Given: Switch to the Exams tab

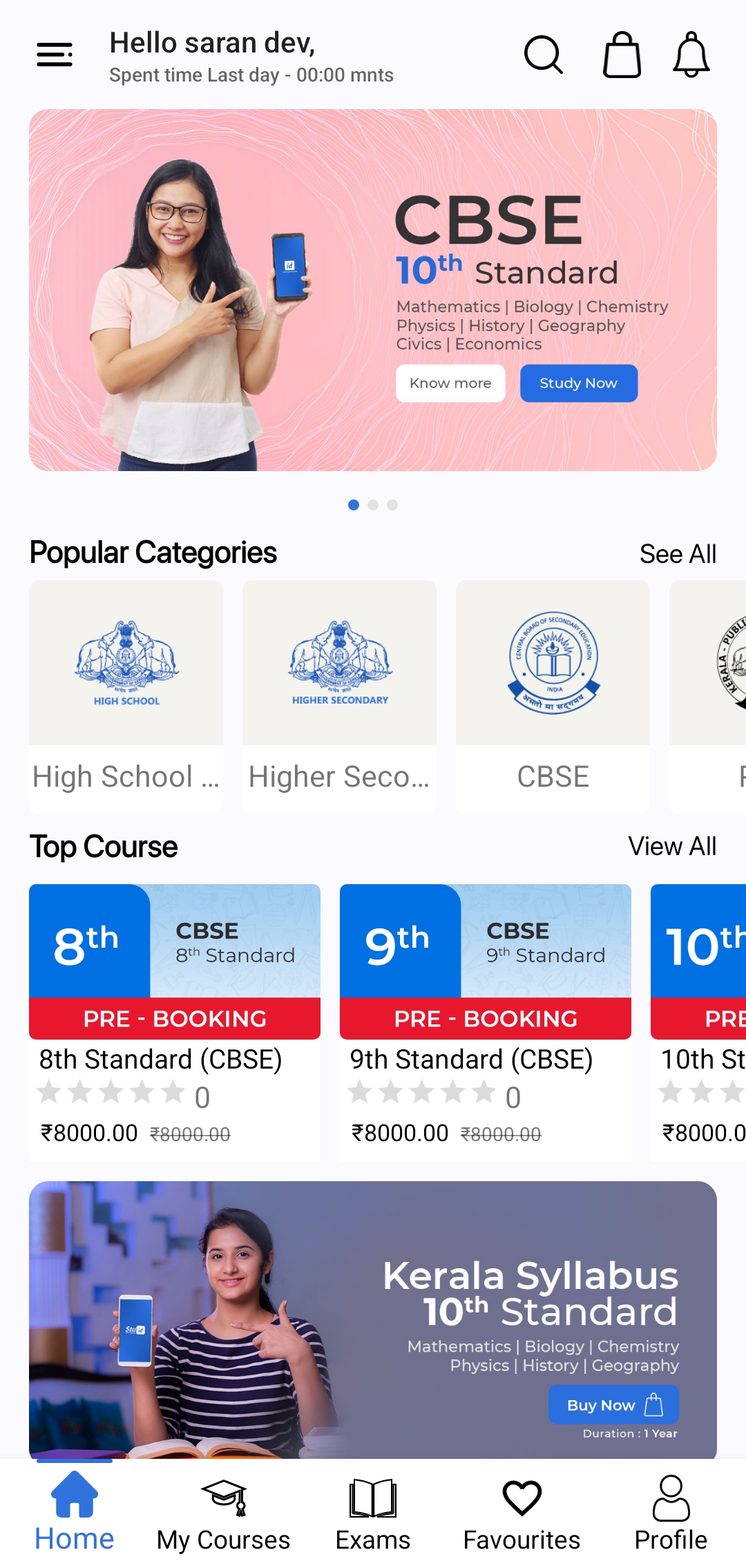Looking at the screenshot, I should point(373,1511).
